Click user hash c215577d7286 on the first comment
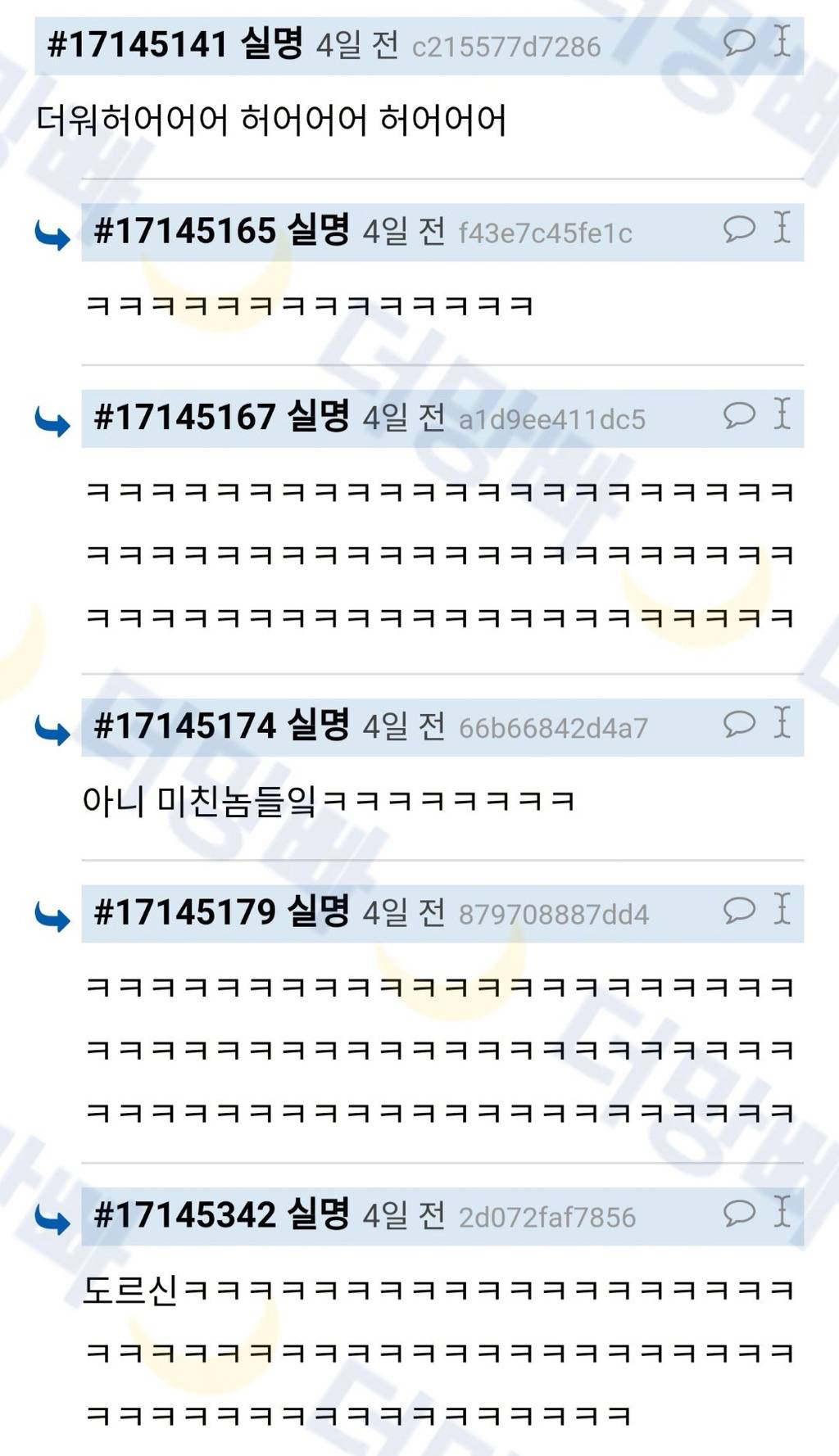839x1456 pixels. click(509, 47)
